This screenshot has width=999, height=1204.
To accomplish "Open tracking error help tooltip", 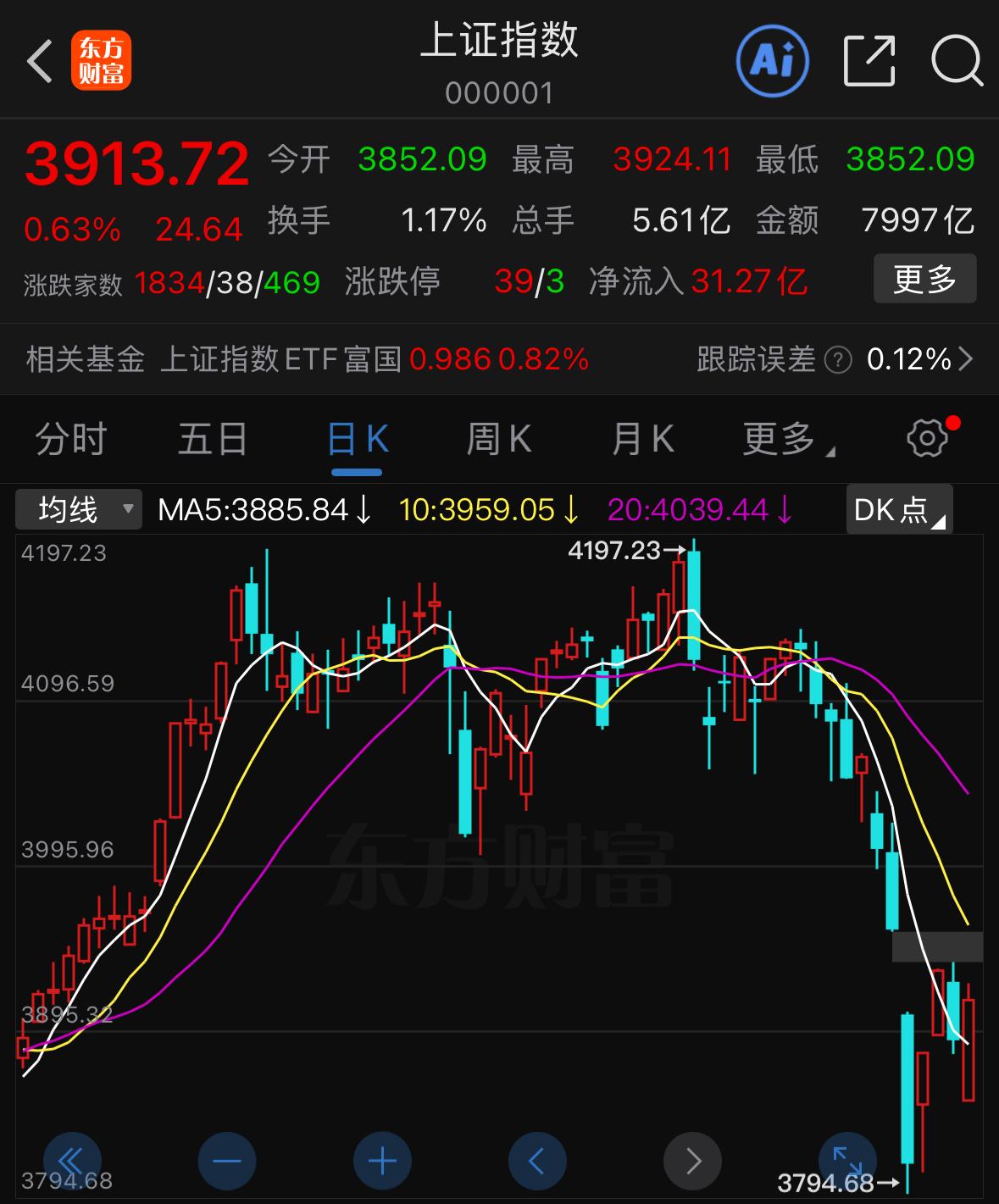I will 837,359.
